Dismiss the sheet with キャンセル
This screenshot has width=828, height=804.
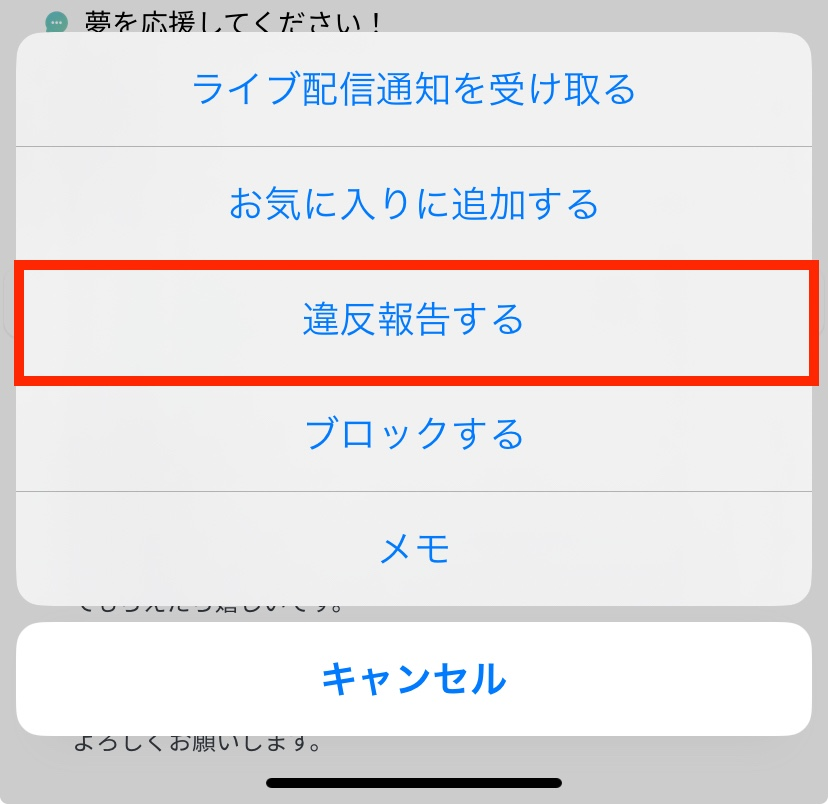414,679
